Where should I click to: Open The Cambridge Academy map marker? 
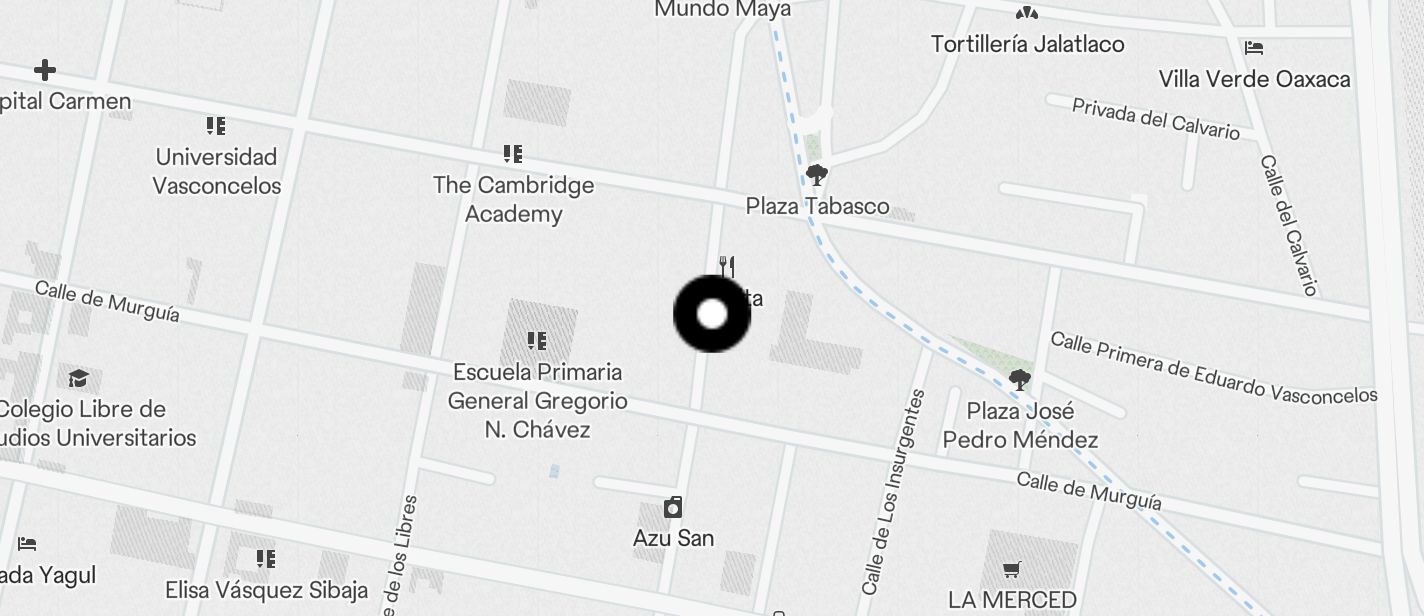(x=513, y=155)
